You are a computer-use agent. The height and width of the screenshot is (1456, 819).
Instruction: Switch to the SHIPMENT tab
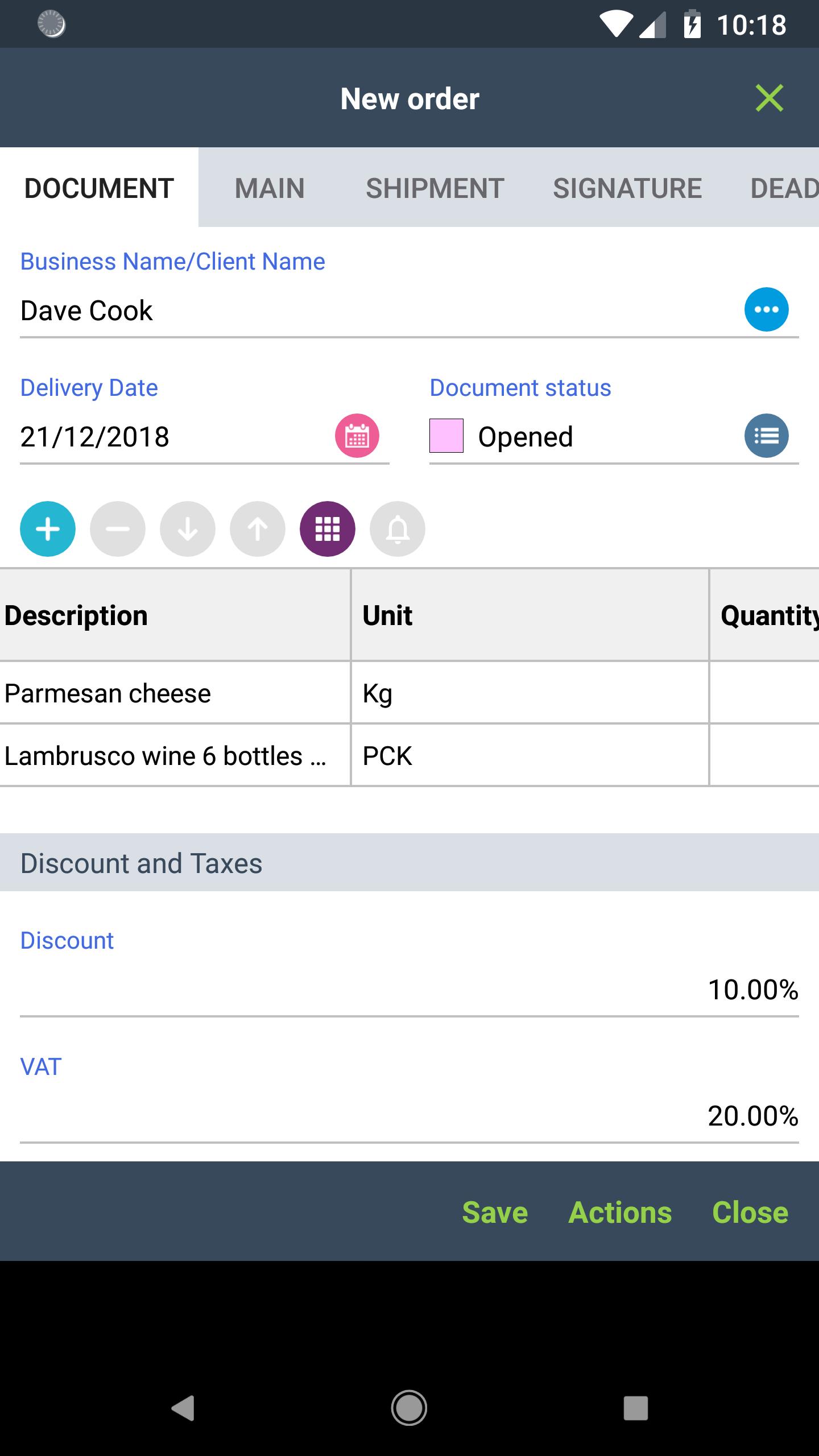point(435,188)
